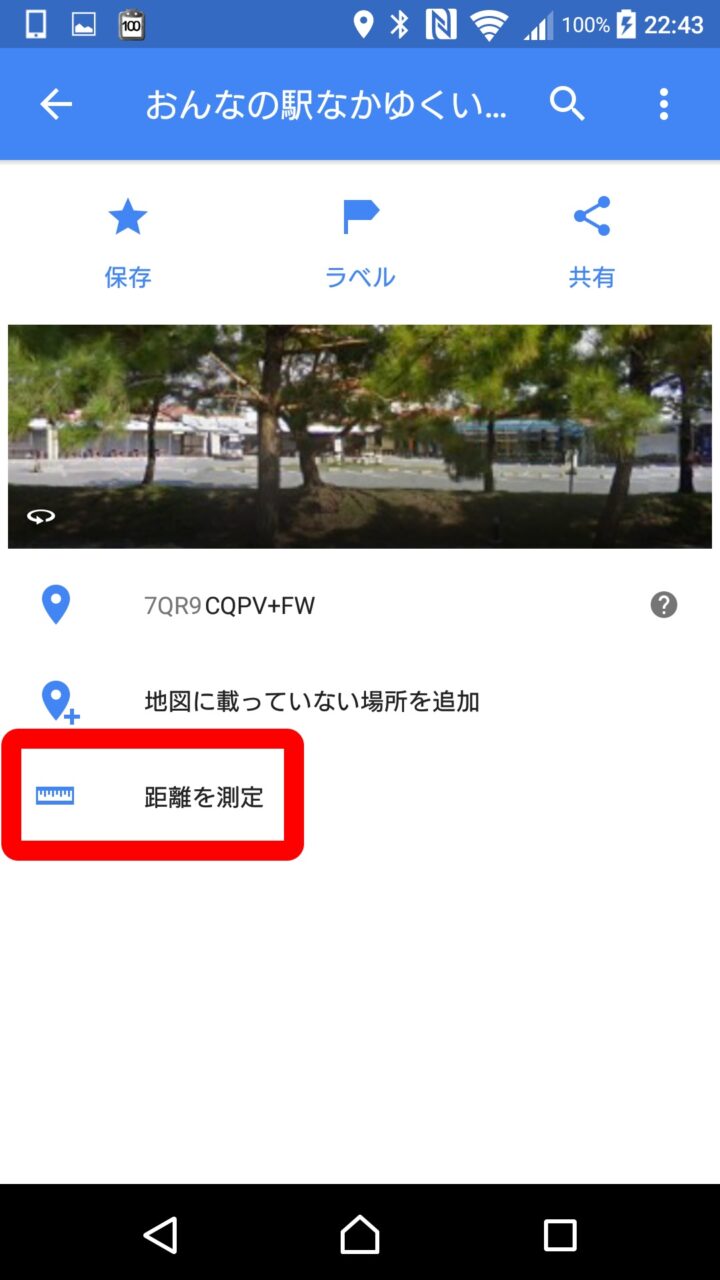Select 地図に載っていない場所を追加
Image resolution: width=720 pixels, height=1280 pixels.
point(311,701)
